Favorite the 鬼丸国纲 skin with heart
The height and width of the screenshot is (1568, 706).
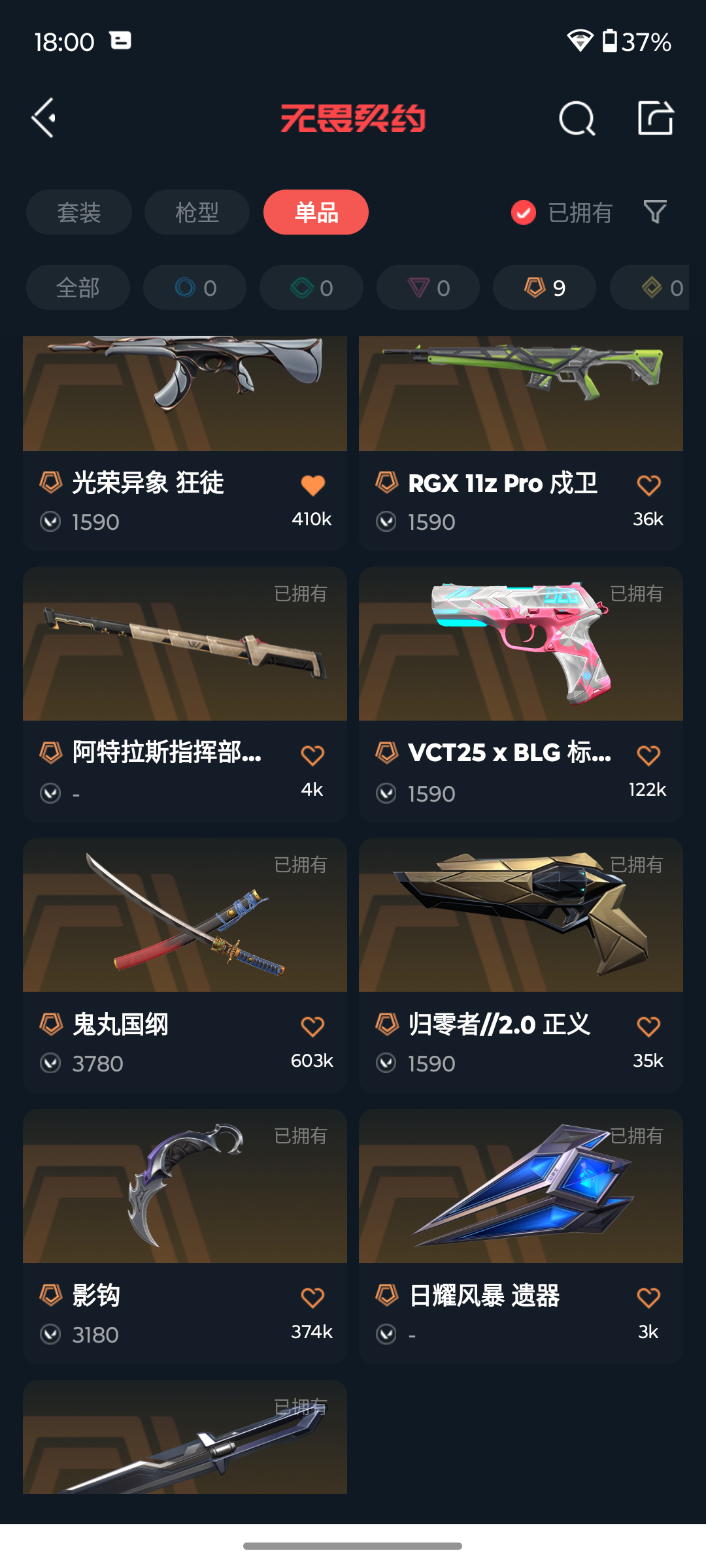tap(312, 1026)
